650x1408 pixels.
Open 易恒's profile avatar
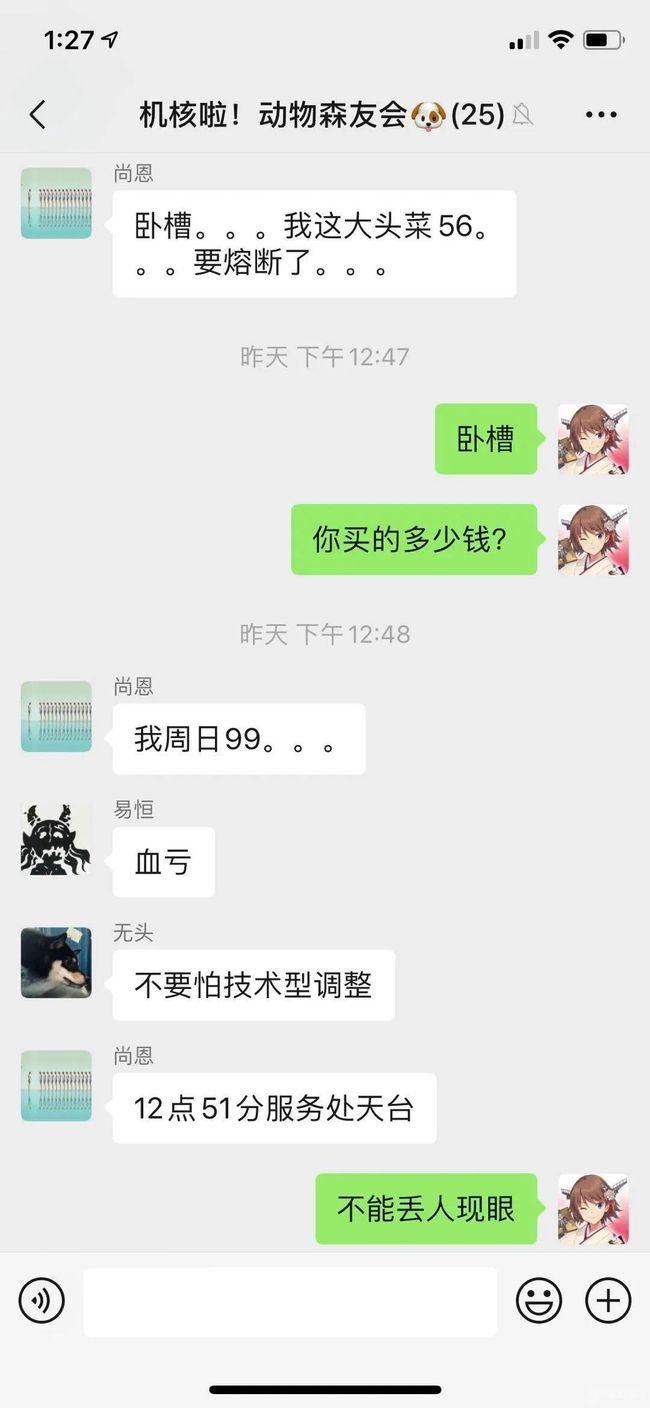click(56, 840)
